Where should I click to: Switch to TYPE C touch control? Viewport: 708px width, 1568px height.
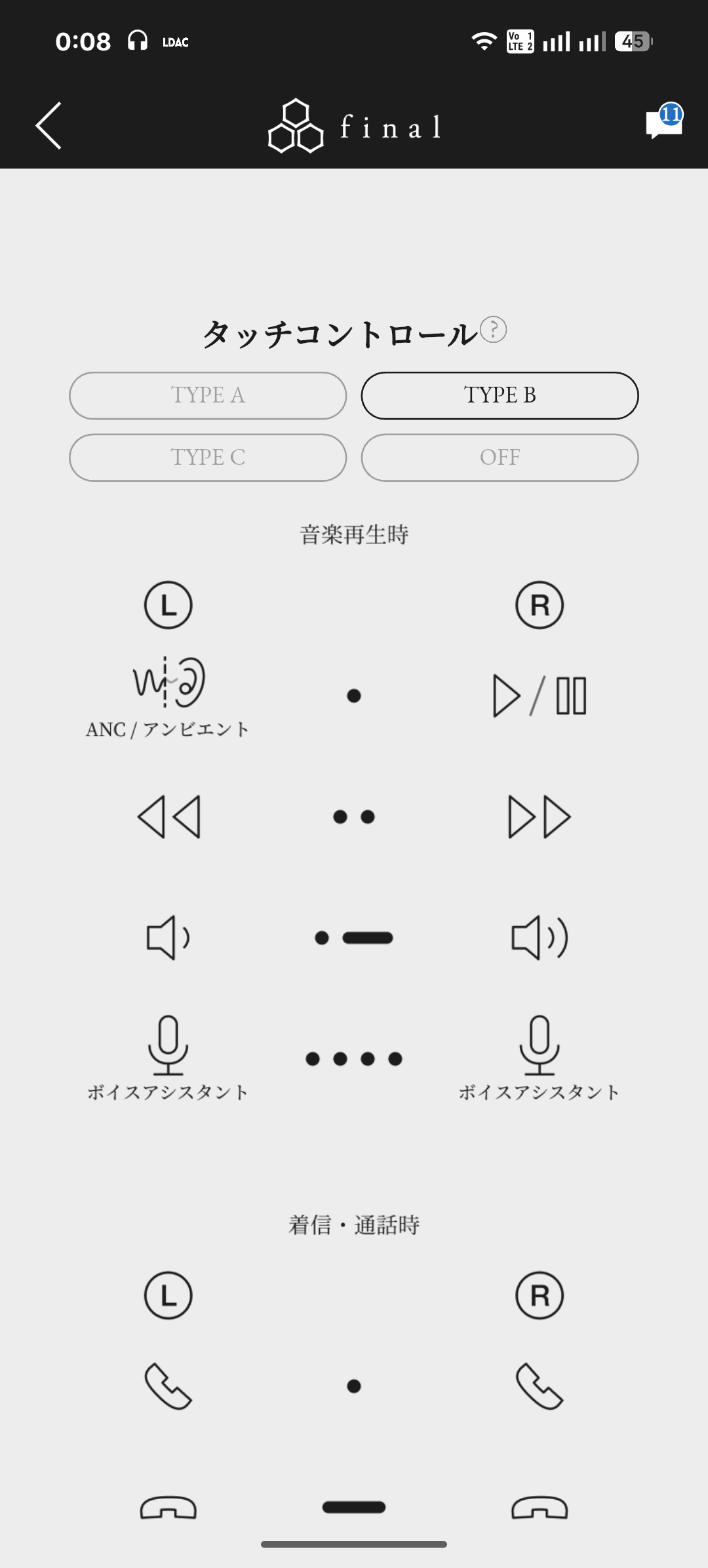pos(208,458)
